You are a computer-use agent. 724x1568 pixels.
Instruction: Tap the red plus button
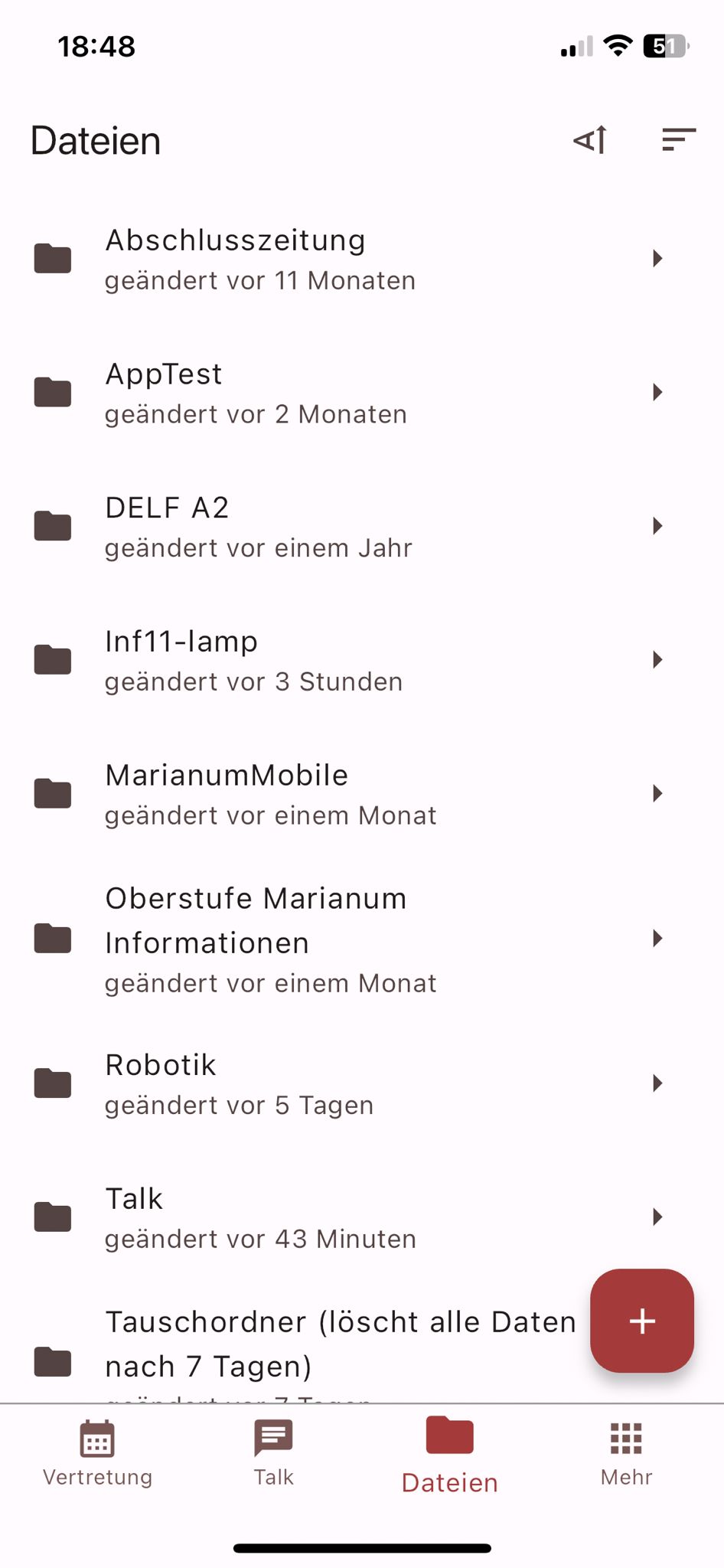[641, 1321]
